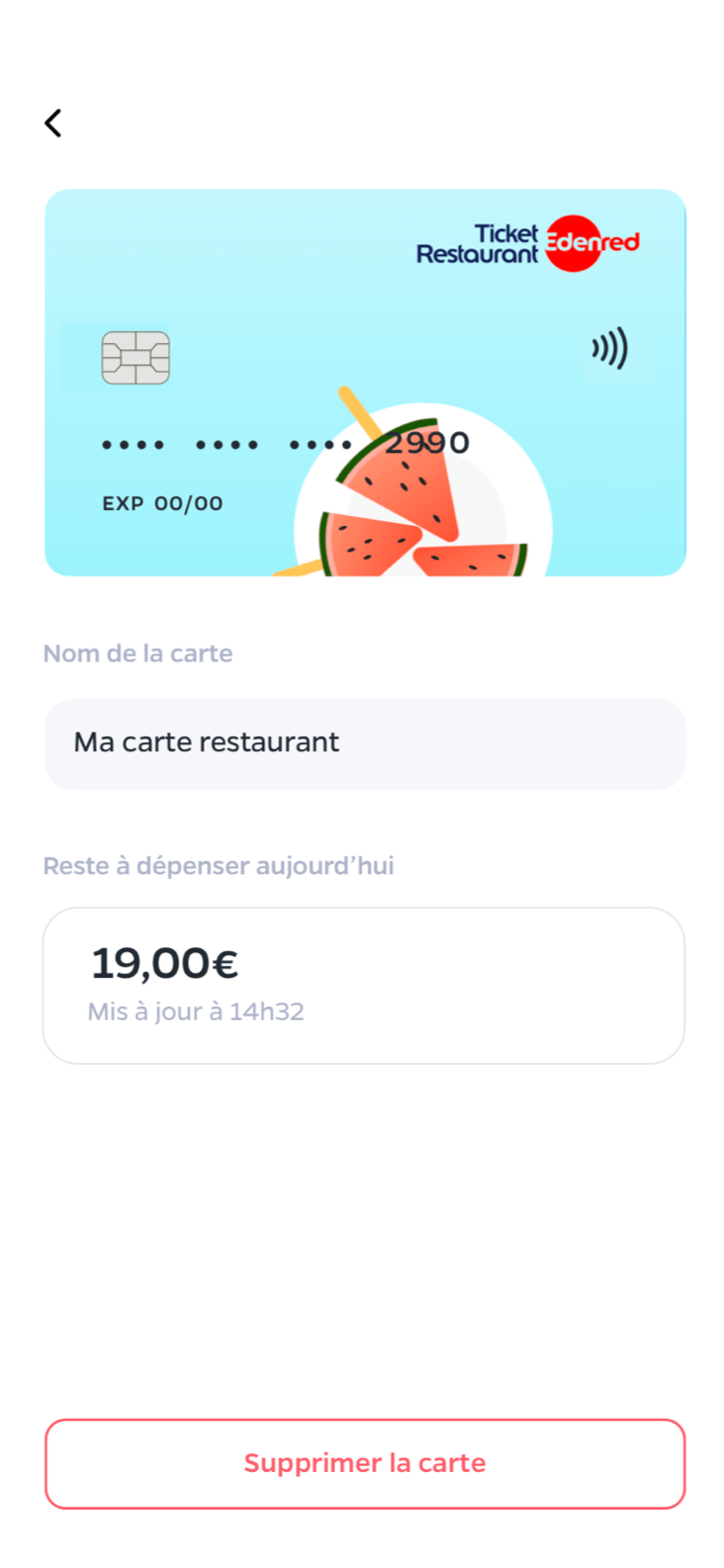This screenshot has width=724, height=1568.
Task: Tap Supprimer la carte button
Action: point(365,1463)
